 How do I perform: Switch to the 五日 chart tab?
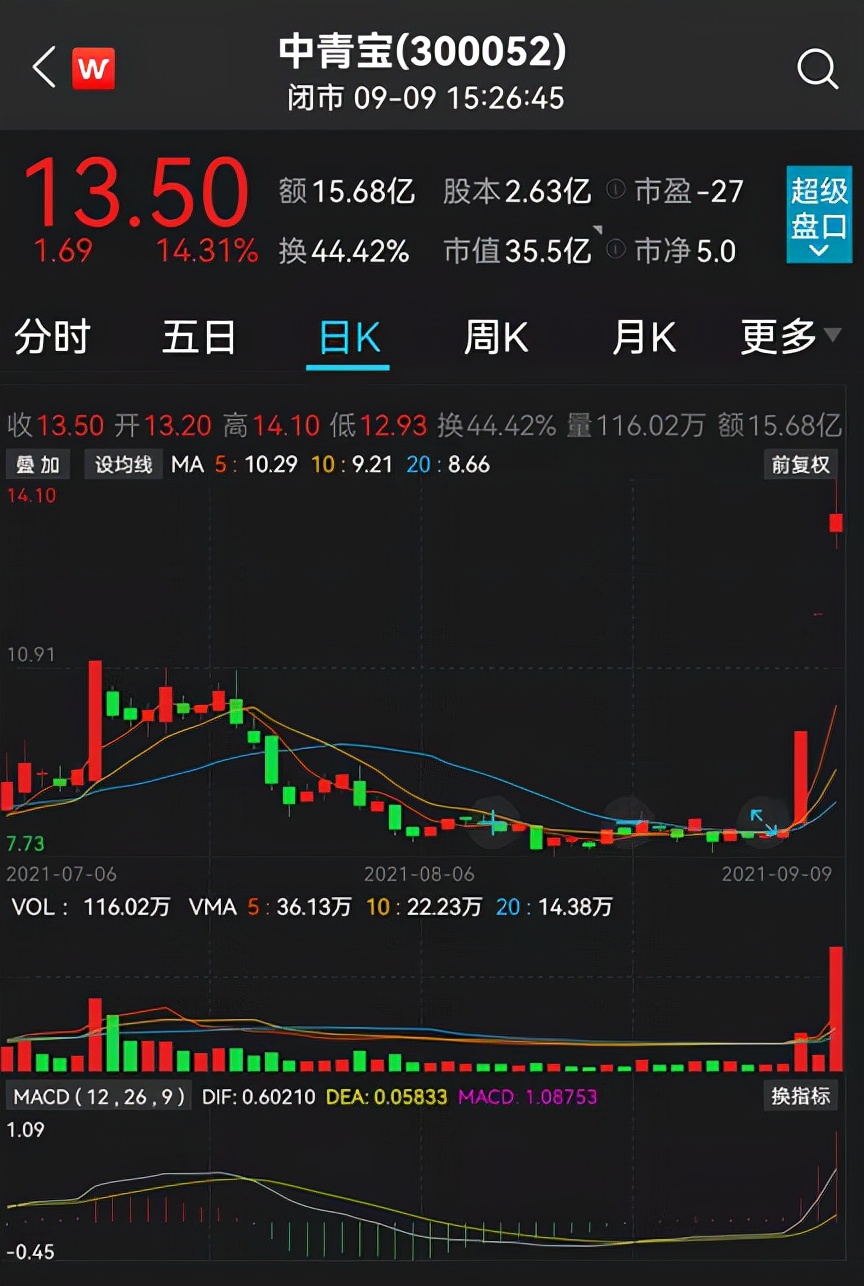(199, 338)
